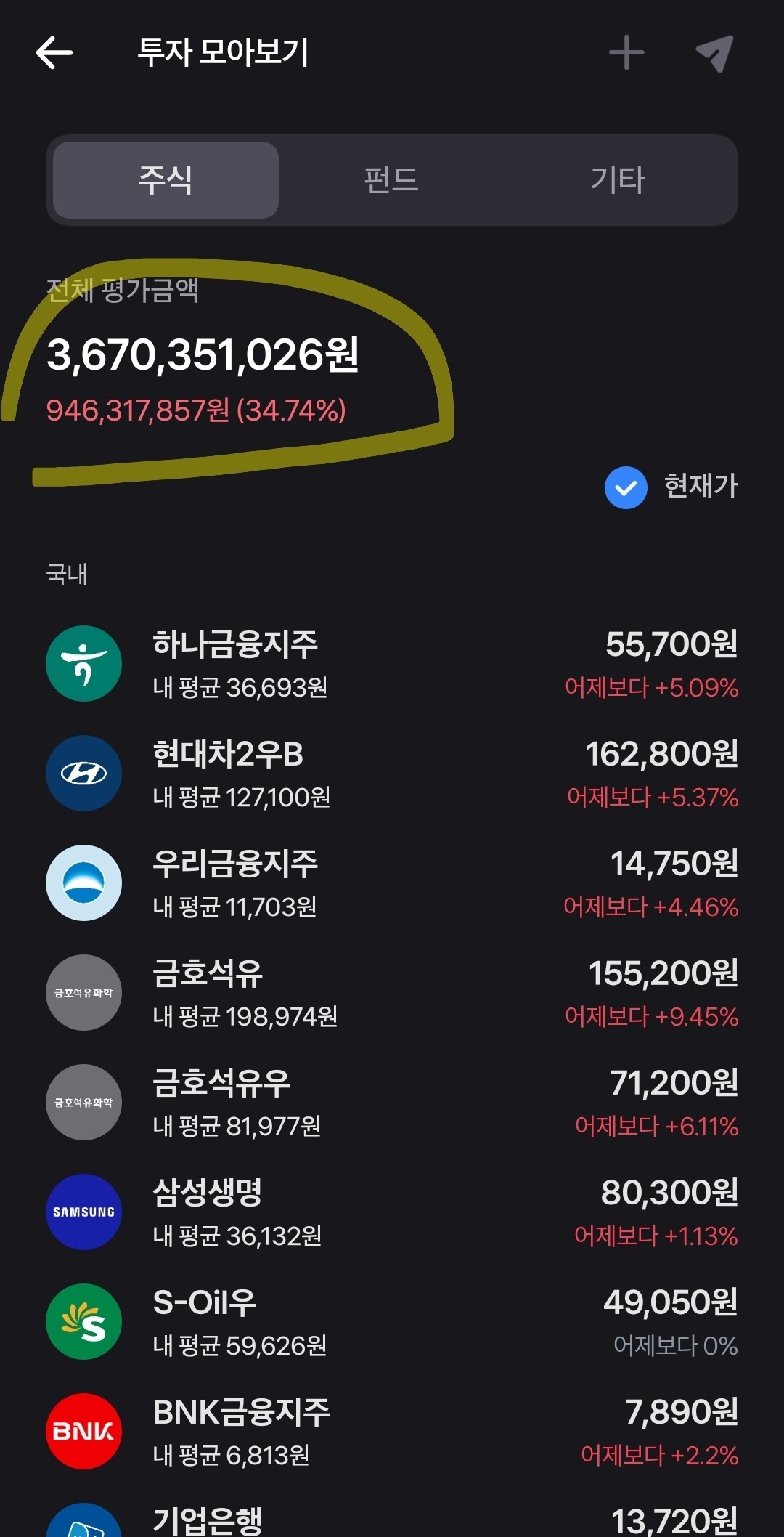Open 금호석유 via its gray logo

coord(83,993)
